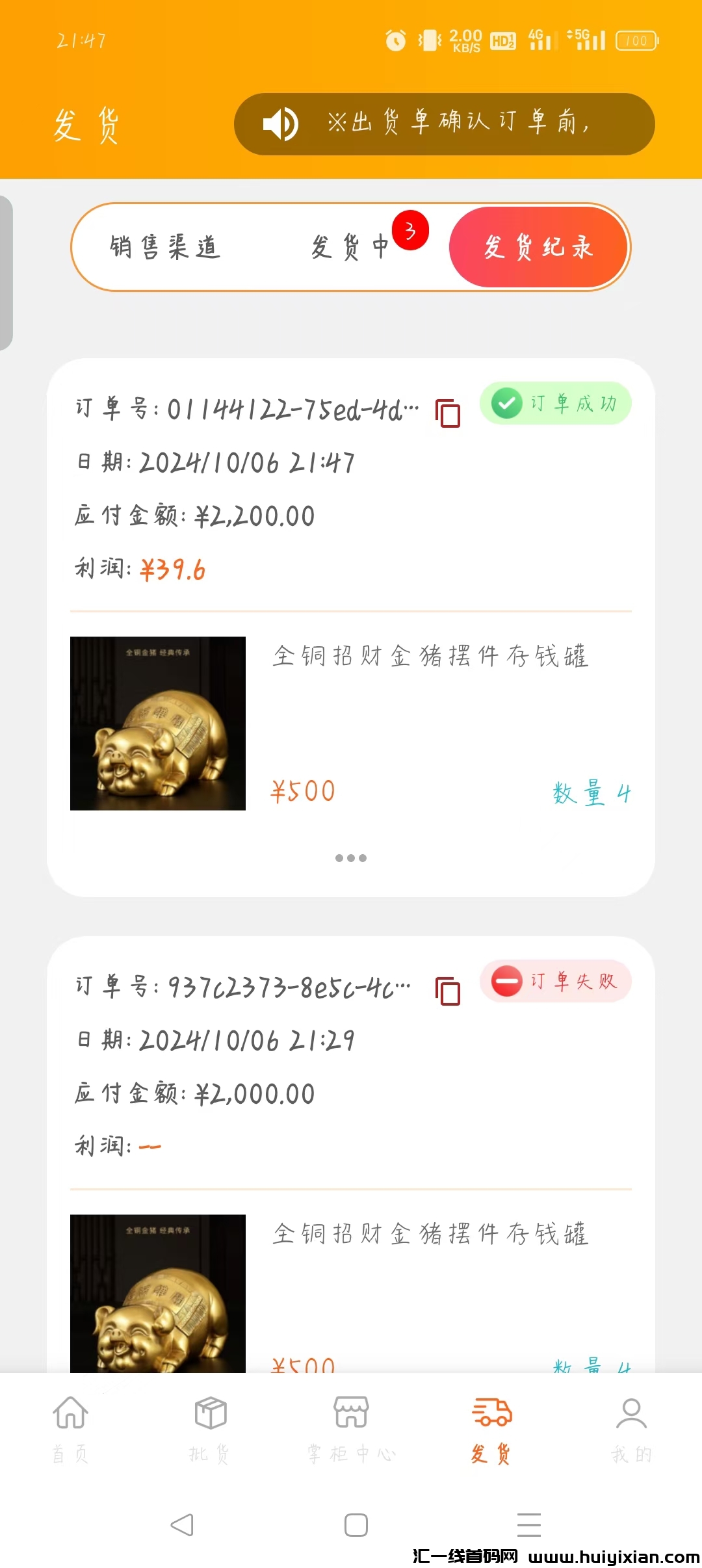Select the 发货纪录 tab
The width and height of the screenshot is (702, 1568).
538,247
